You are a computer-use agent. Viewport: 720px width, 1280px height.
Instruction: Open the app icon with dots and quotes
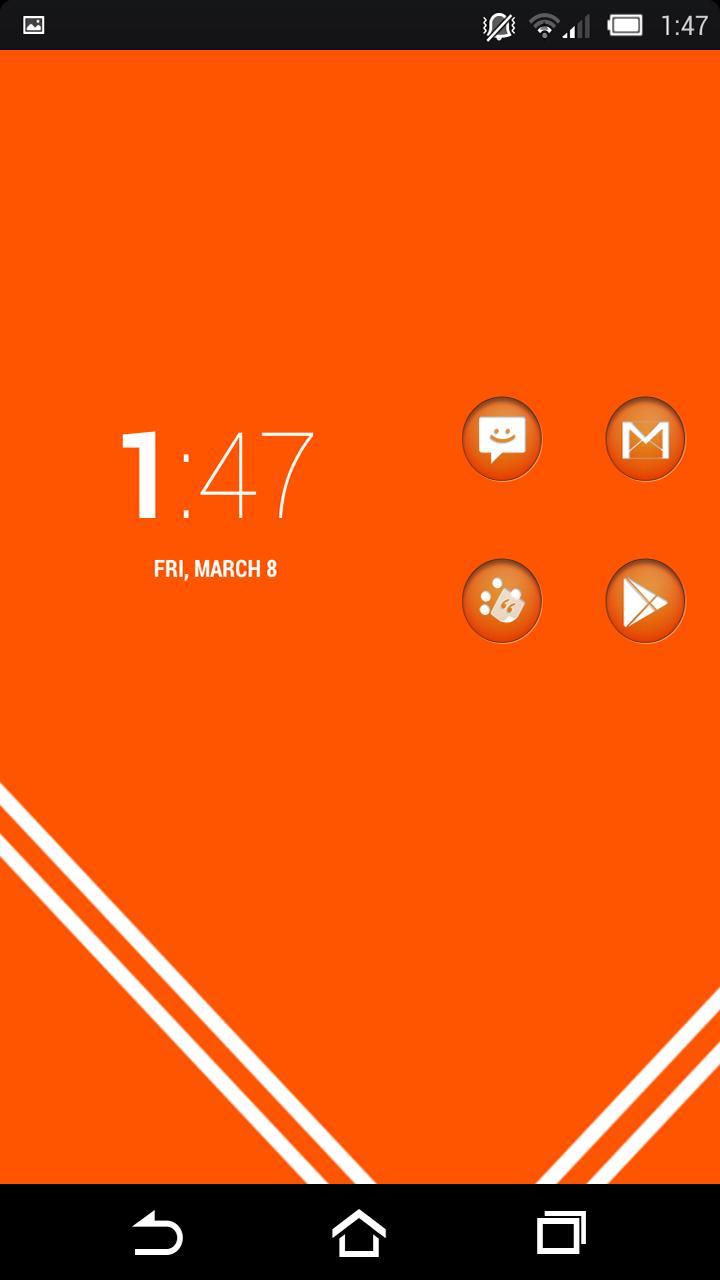(502, 601)
